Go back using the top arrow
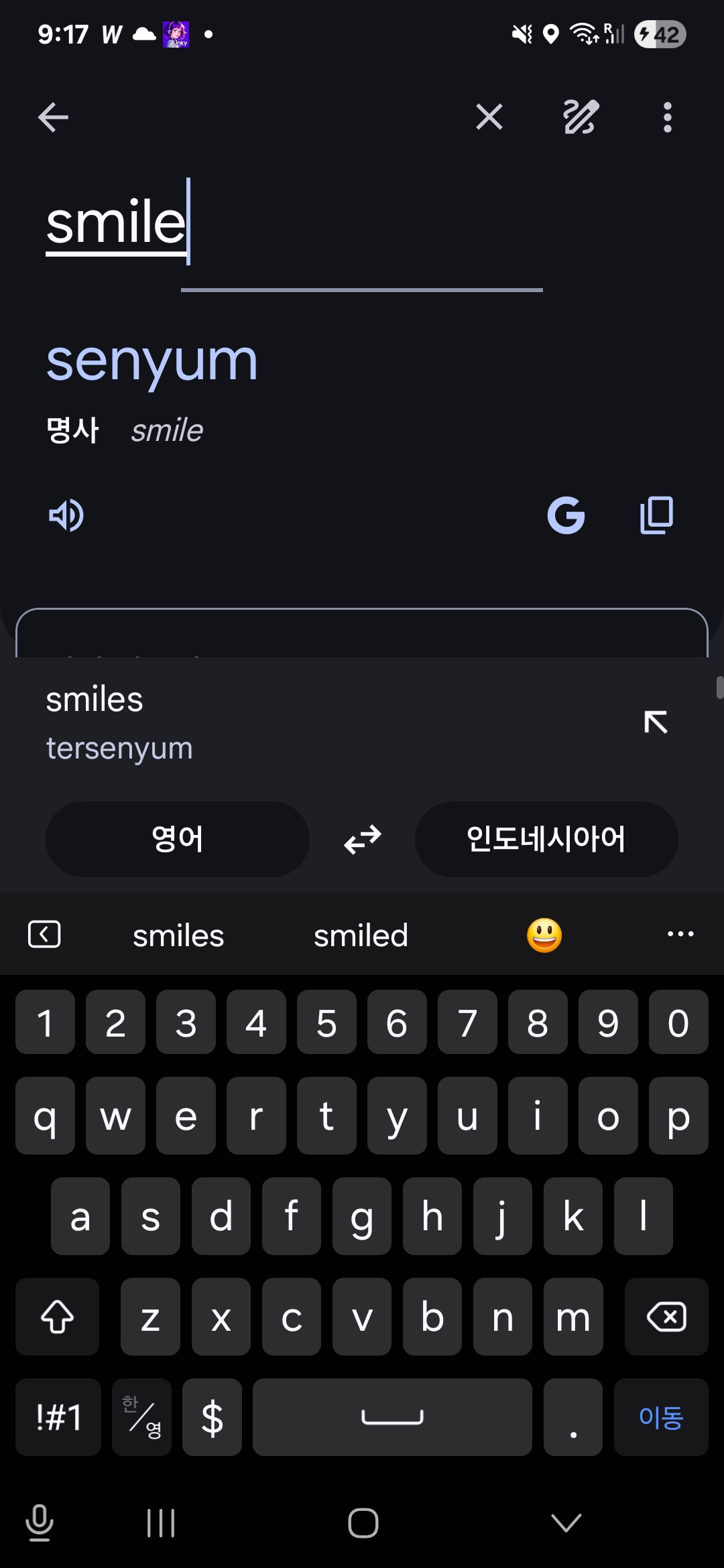The width and height of the screenshot is (724, 1568). 53,118
